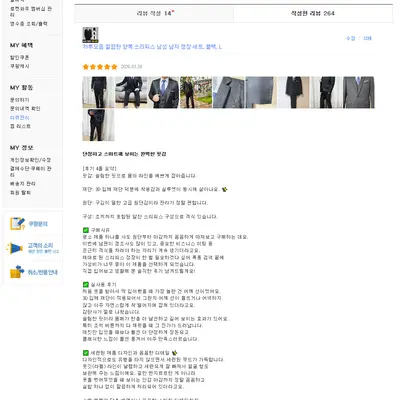400x400 pixels.
Task: Switch to the 작성한 리뷰 264 tab
Action: pyautogui.click(x=313, y=13)
